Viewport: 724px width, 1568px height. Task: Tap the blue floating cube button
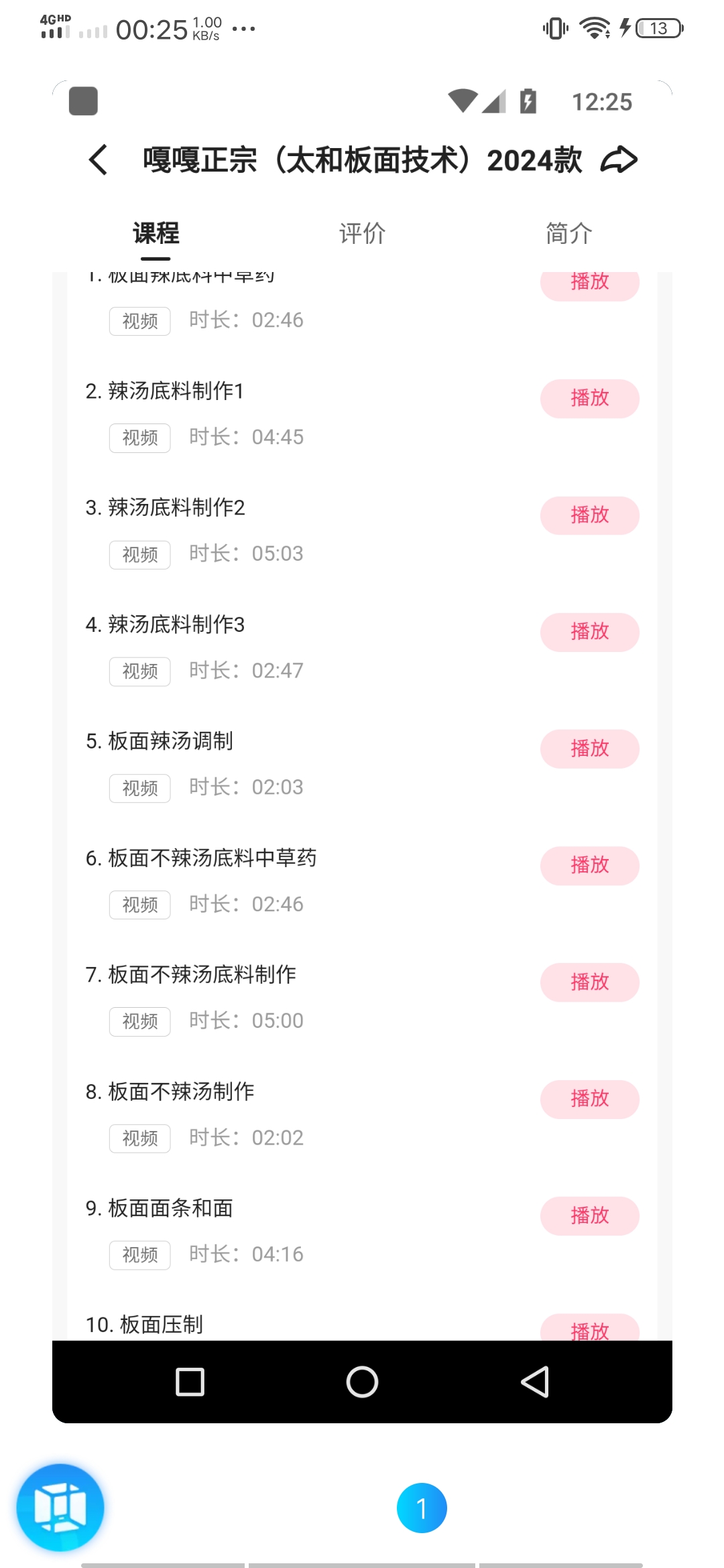pyautogui.click(x=60, y=1508)
